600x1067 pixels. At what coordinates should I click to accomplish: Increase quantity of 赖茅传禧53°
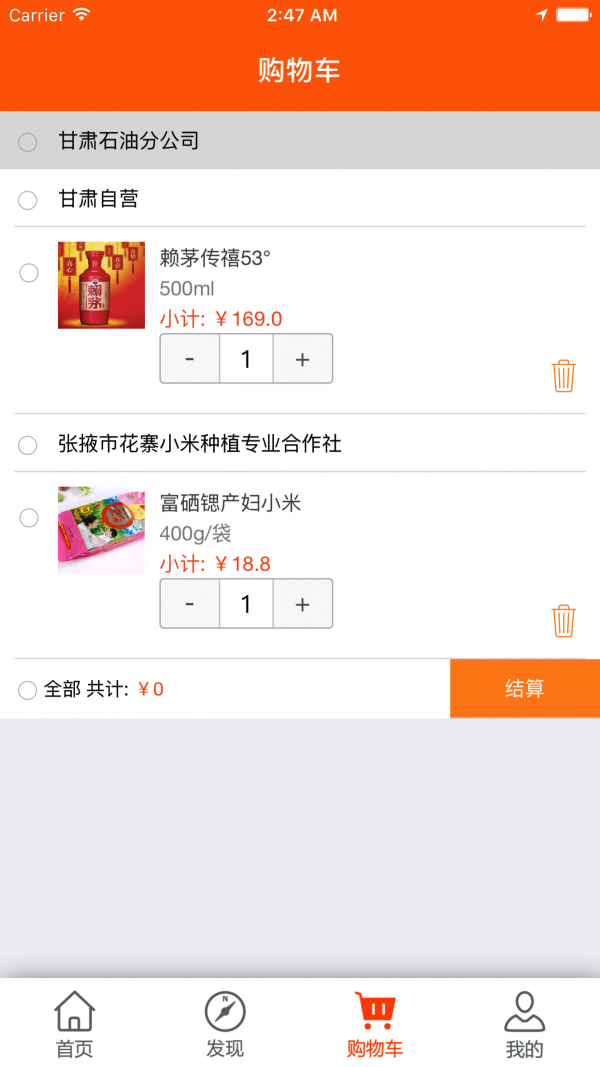303,359
